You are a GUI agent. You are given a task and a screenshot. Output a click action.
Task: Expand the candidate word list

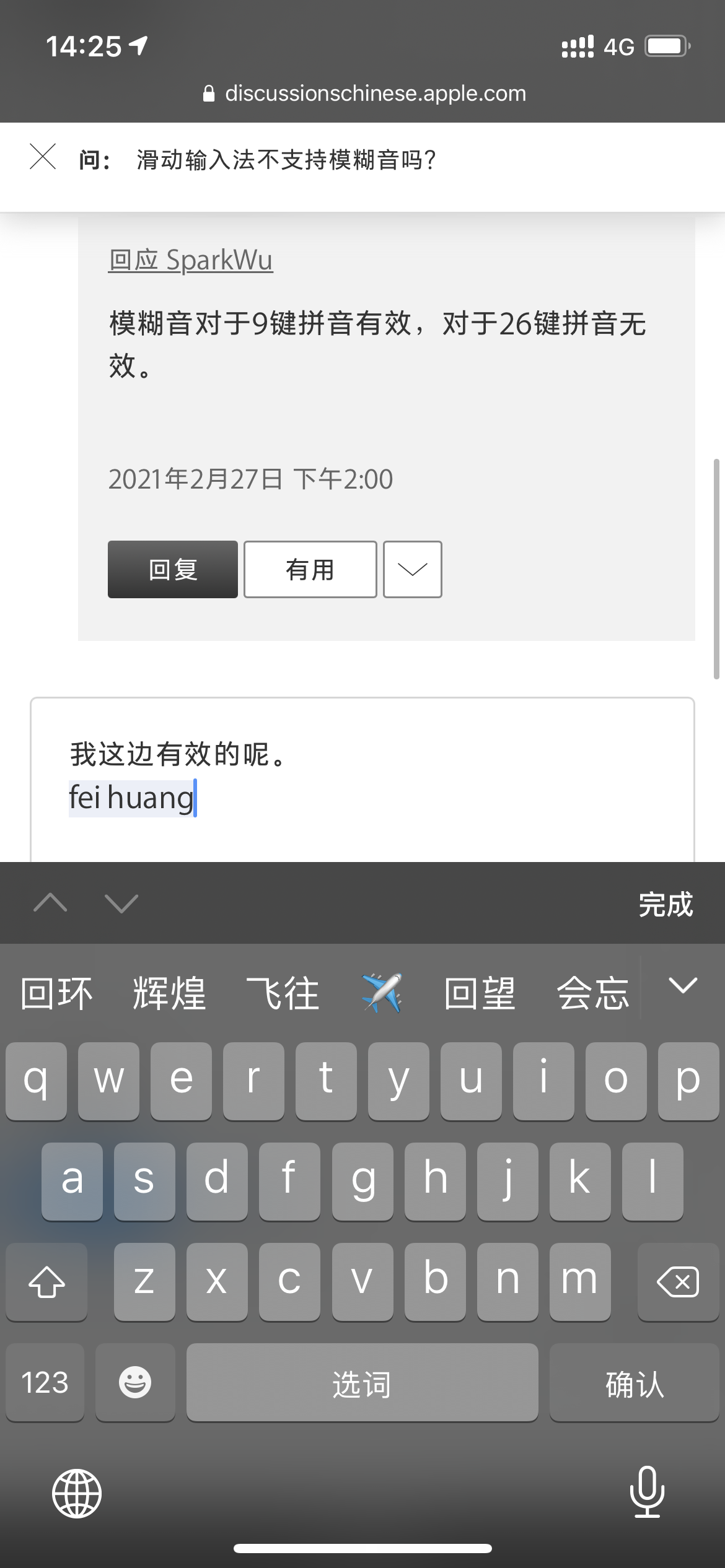[x=683, y=986]
